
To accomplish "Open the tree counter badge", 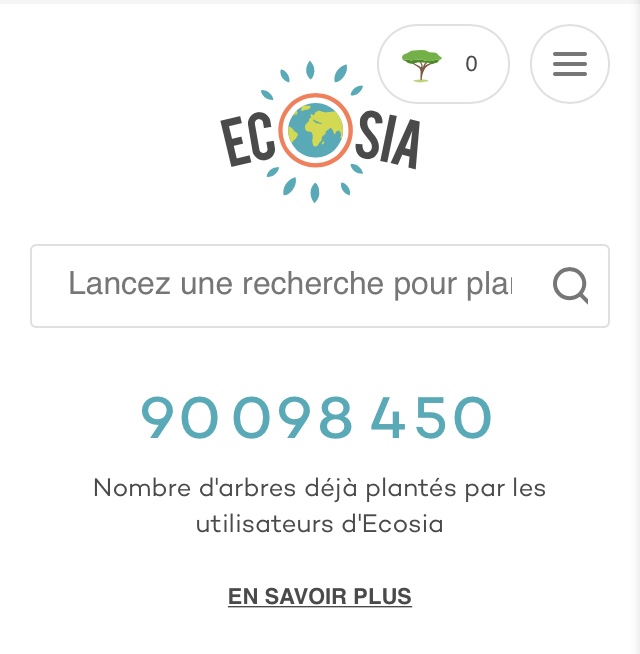I will 443,65.
